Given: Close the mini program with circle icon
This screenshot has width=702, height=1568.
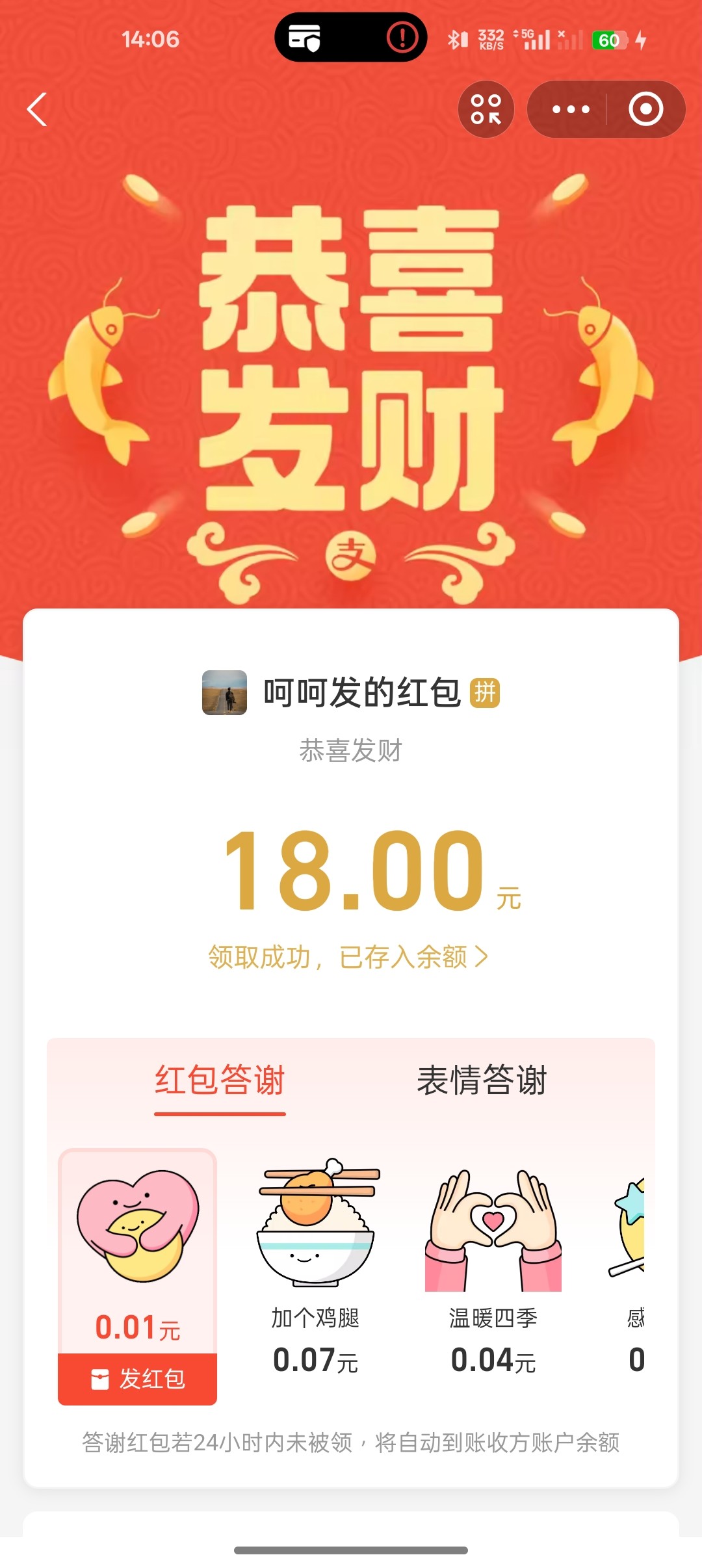Looking at the screenshot, I should [x=645, y=109].
